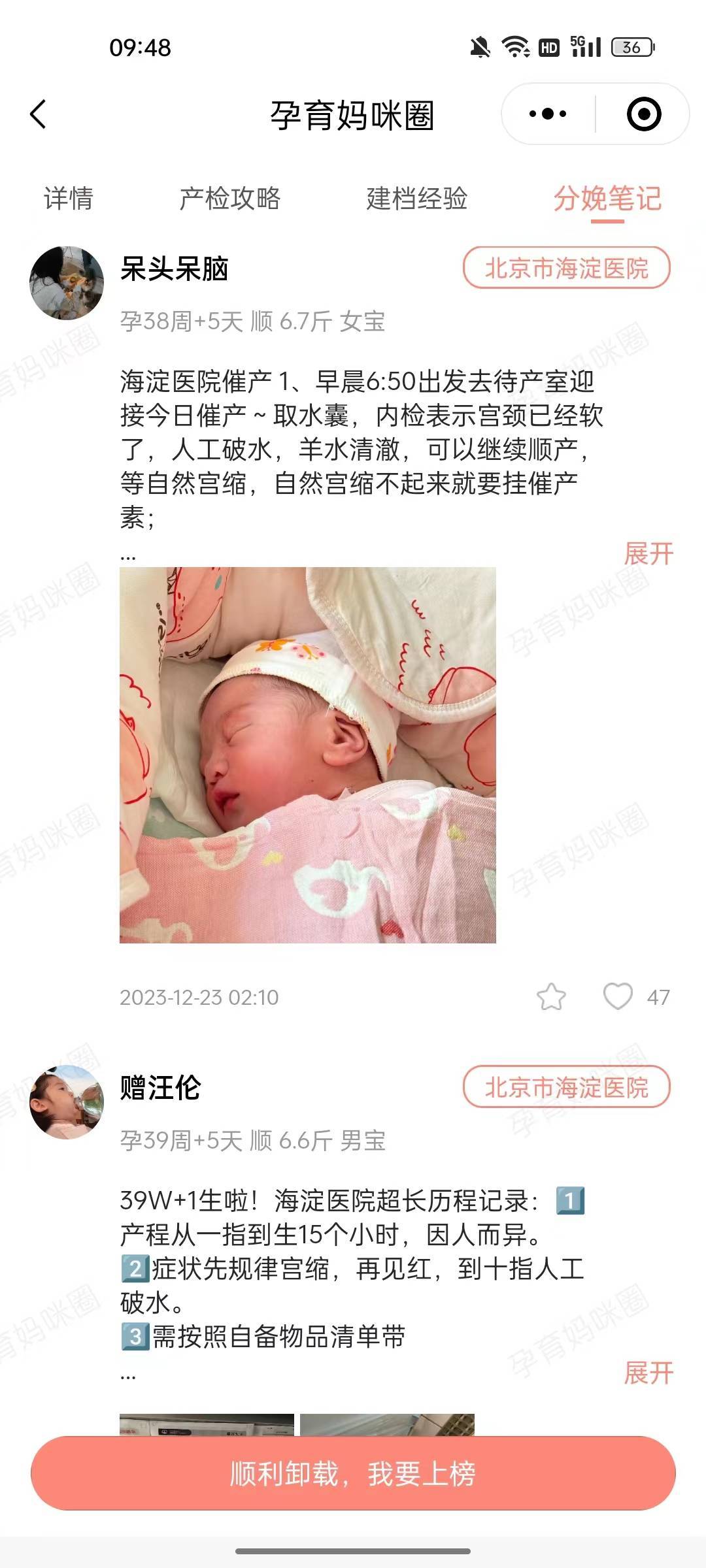The height and width of the screenshot is (1568, 706).
Task: Open the 建档经验 tab
Action: pos(416,199)
